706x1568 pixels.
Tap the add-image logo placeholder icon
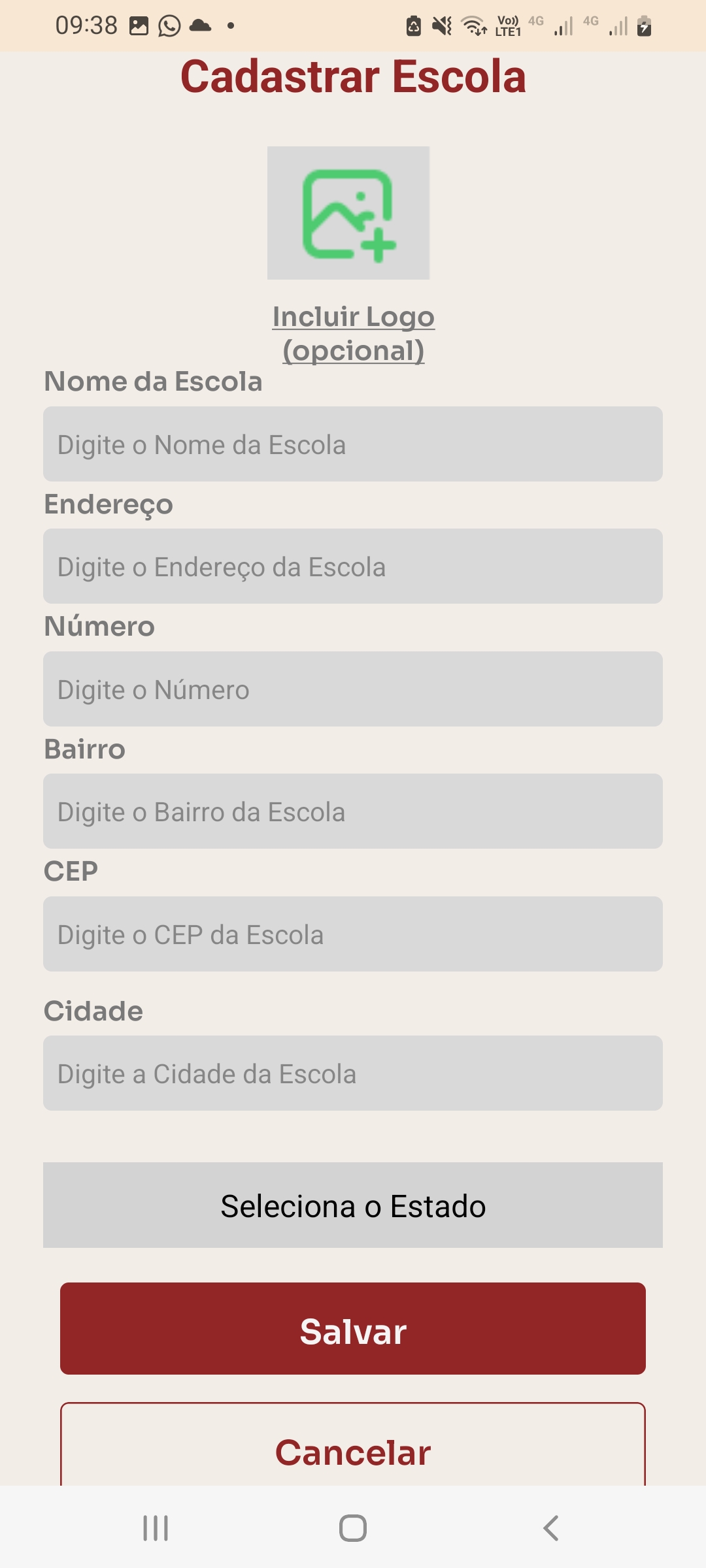[349, 212]
